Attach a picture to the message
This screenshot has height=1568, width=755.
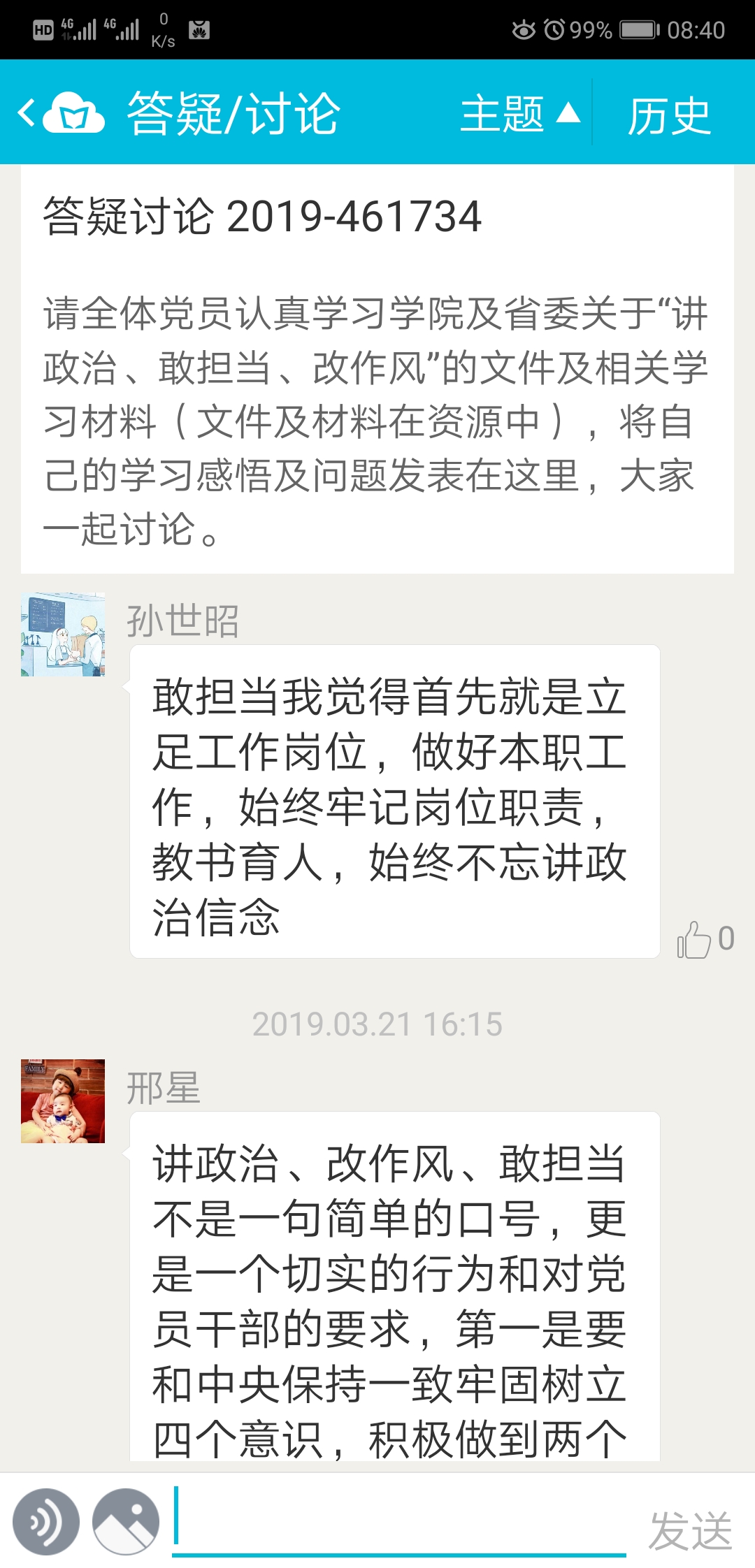click(x=127, y=1522)
